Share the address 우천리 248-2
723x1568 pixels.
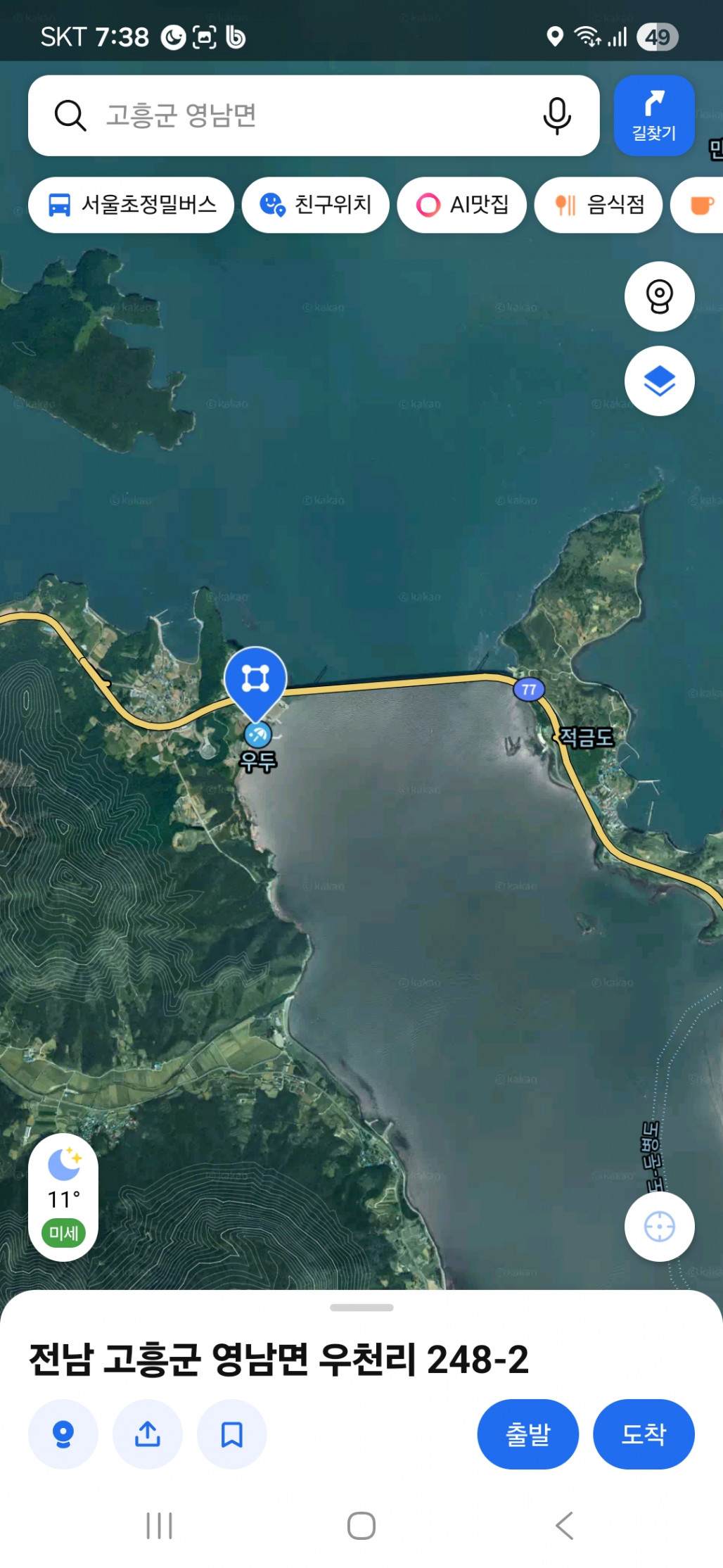tap(147, 1434)
